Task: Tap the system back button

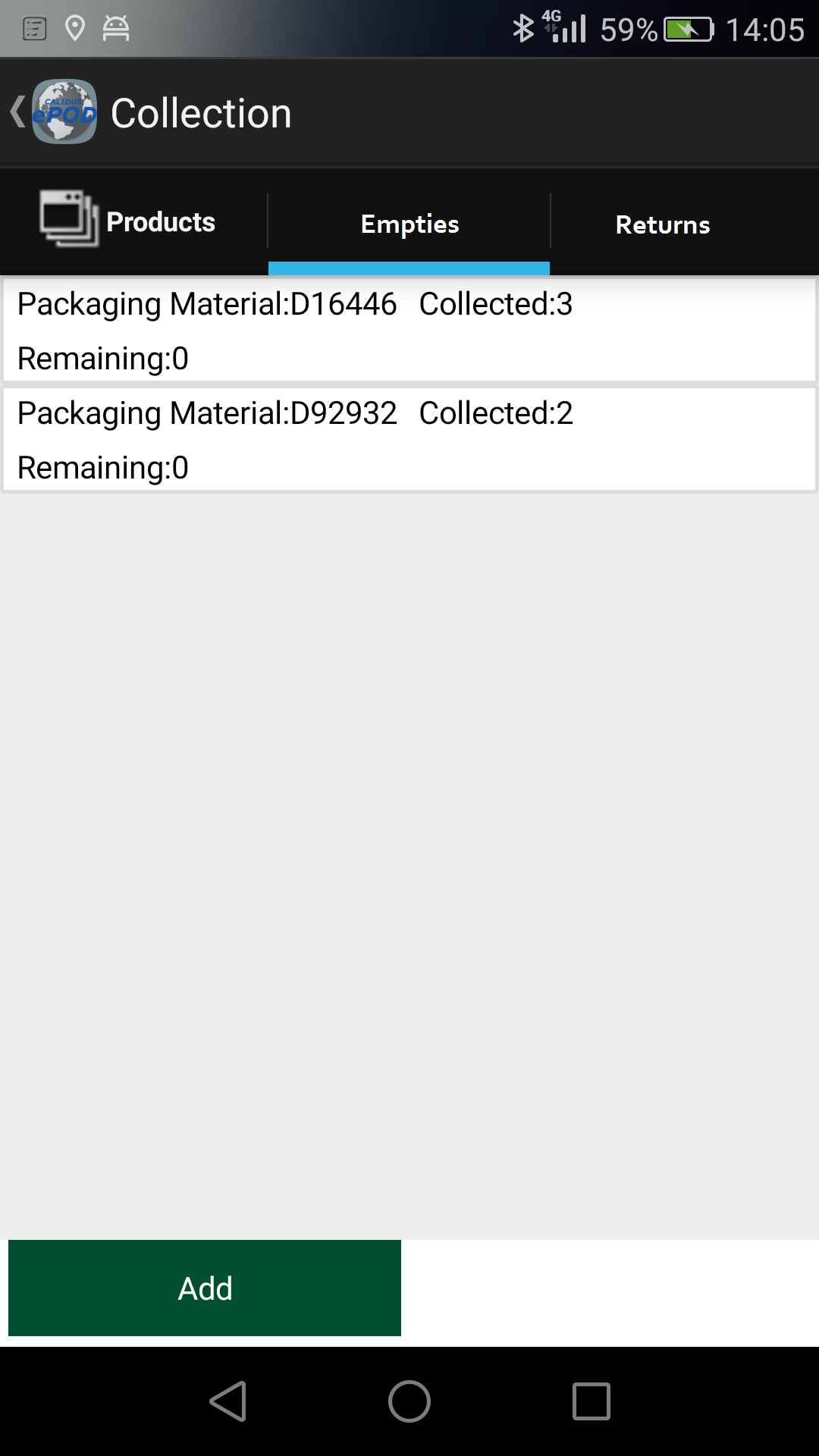Action: tap(228, 1401)
